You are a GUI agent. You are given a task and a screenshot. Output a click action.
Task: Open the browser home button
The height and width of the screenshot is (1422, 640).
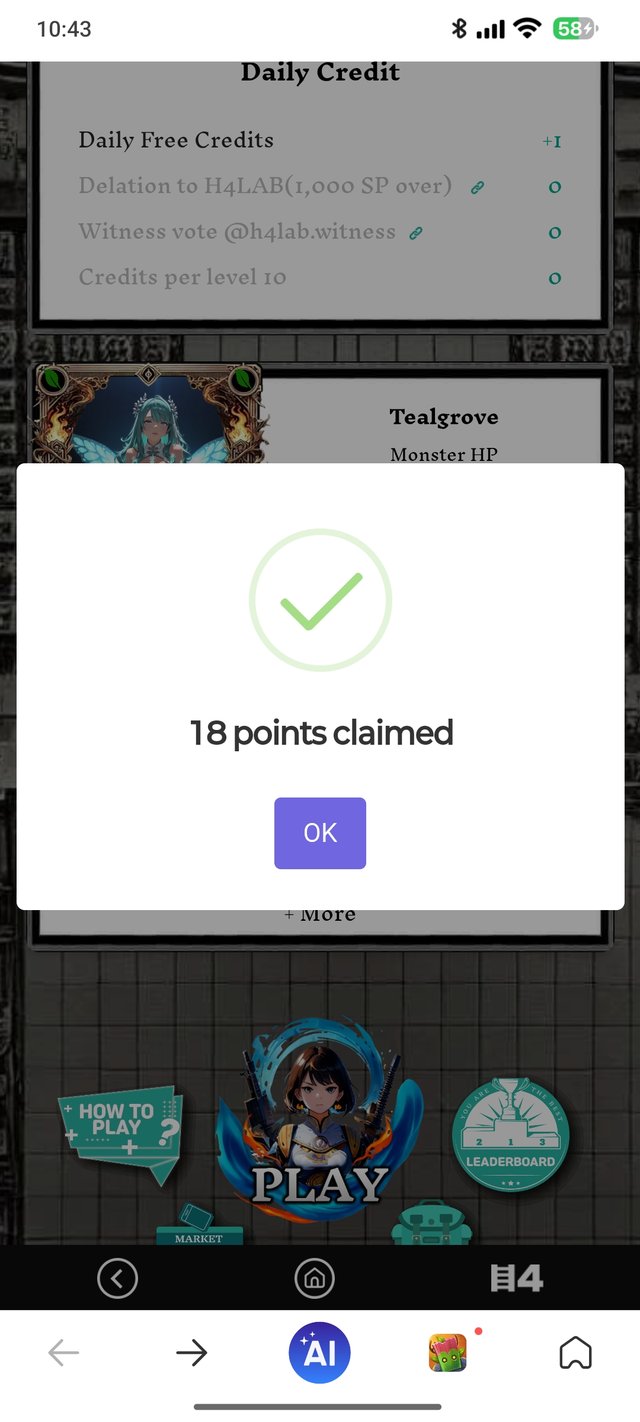click(575, 1353)
